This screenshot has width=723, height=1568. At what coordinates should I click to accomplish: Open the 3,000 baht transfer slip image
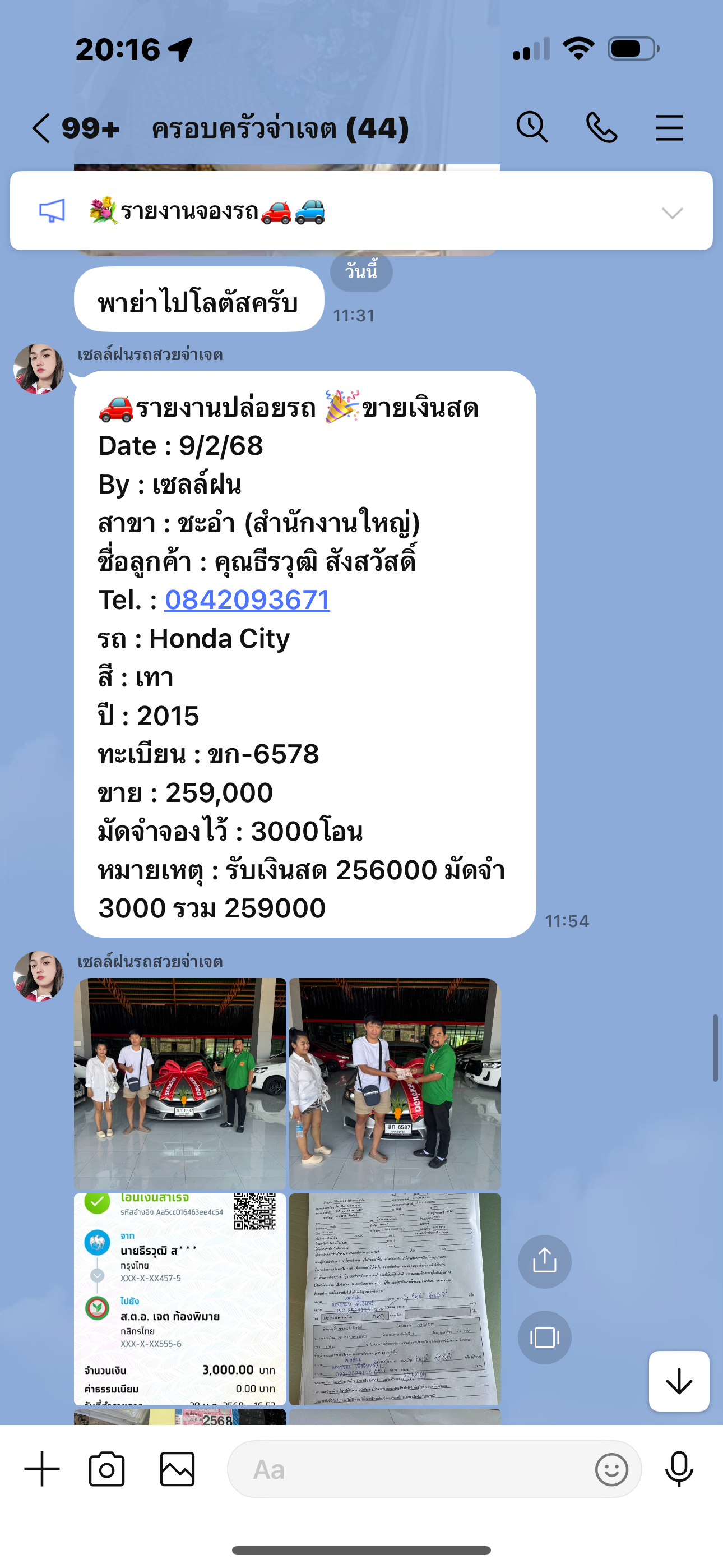click(179, 1299)
